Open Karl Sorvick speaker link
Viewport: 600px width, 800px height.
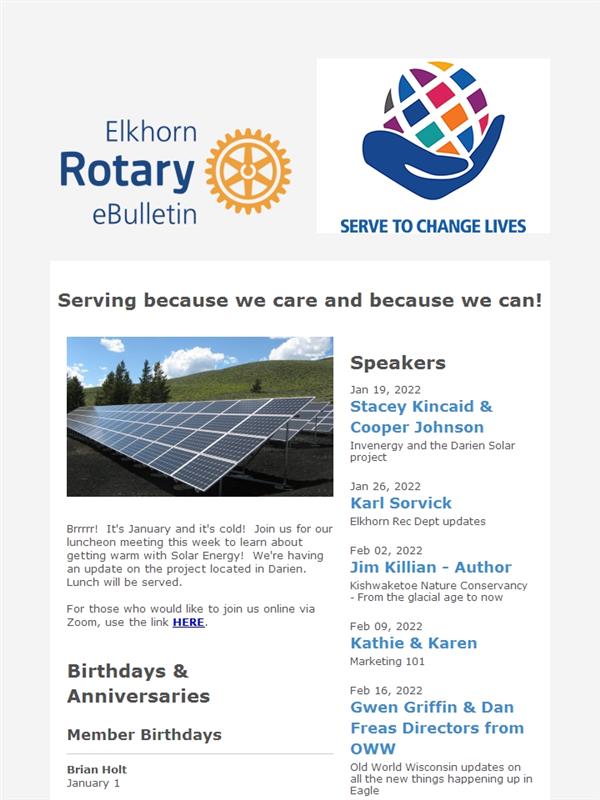point(401,503)
